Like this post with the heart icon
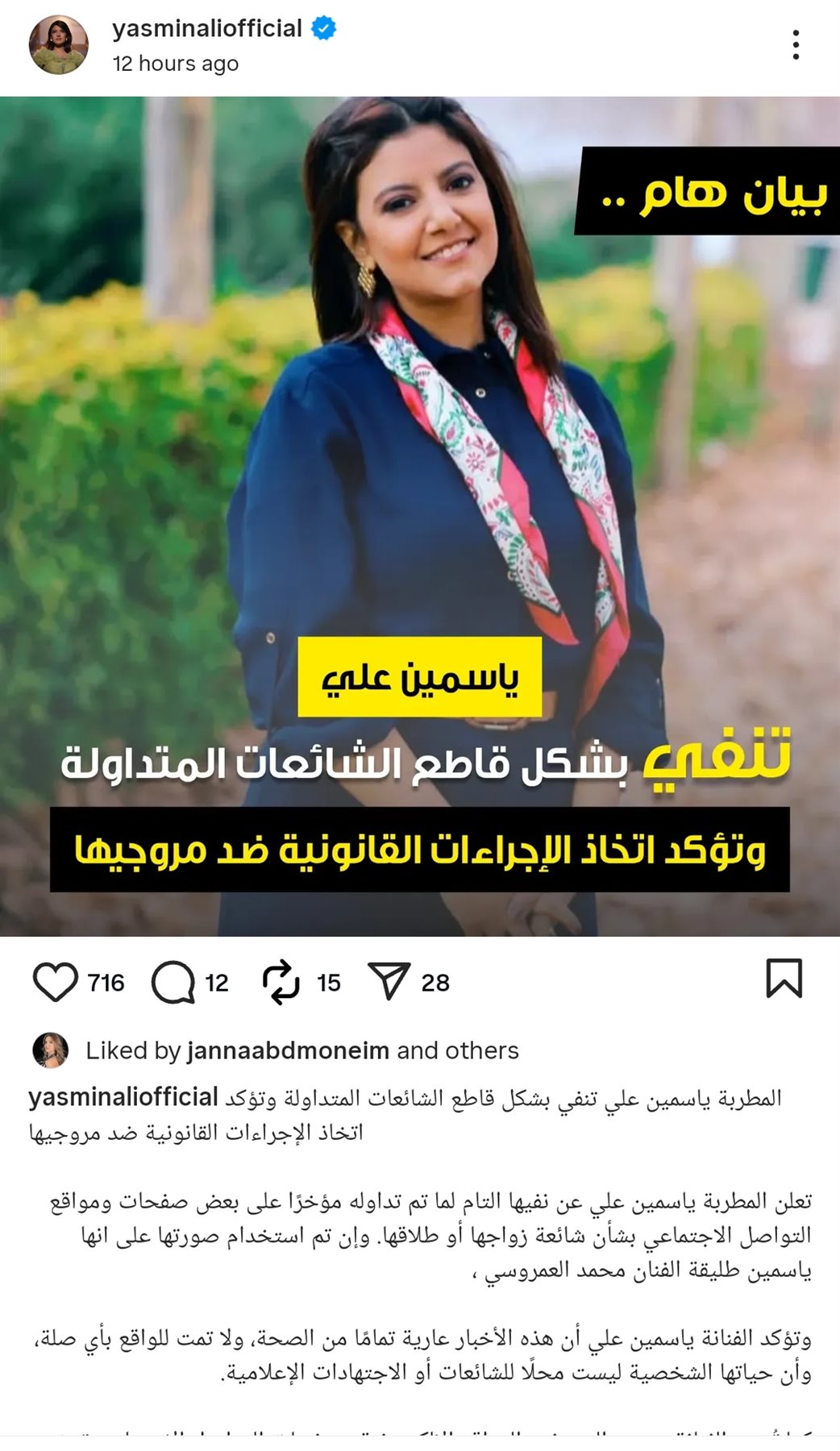This screenshot has height=1451, width=840. 55,982
